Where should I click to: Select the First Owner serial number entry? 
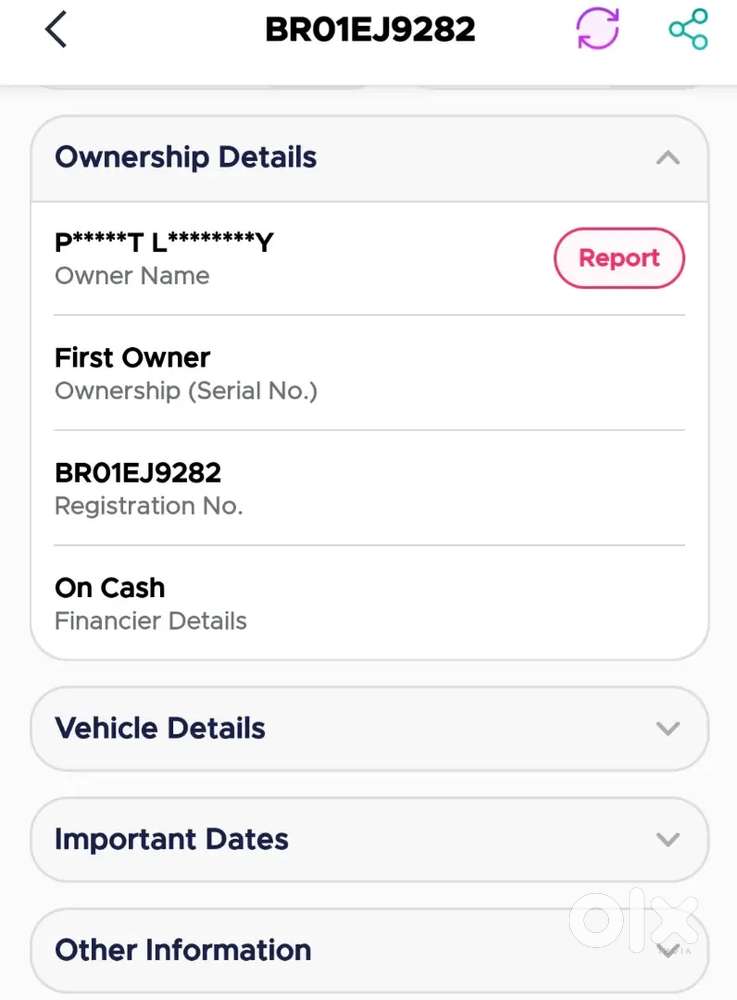click(132, 357)
